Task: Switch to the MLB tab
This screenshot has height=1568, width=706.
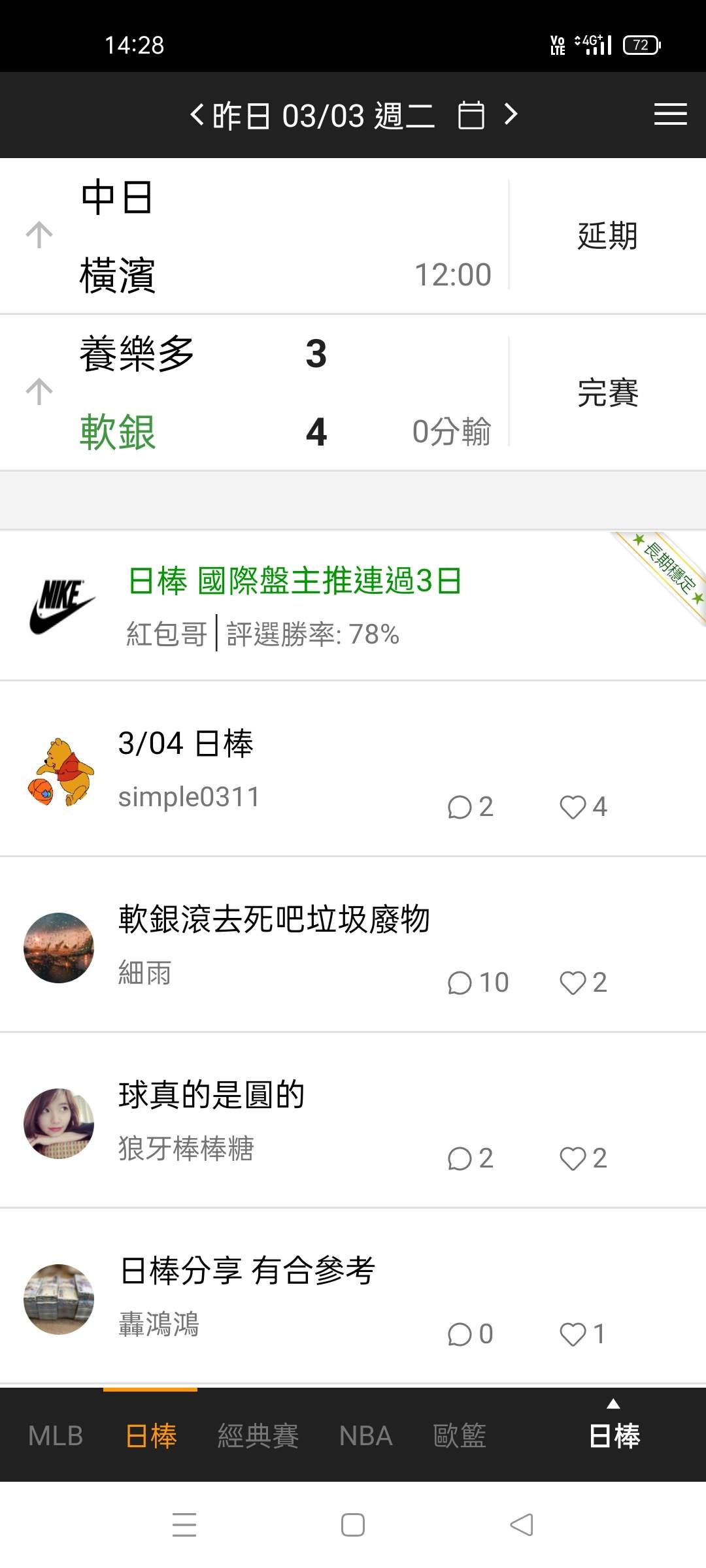Action: coord(56,1436)
